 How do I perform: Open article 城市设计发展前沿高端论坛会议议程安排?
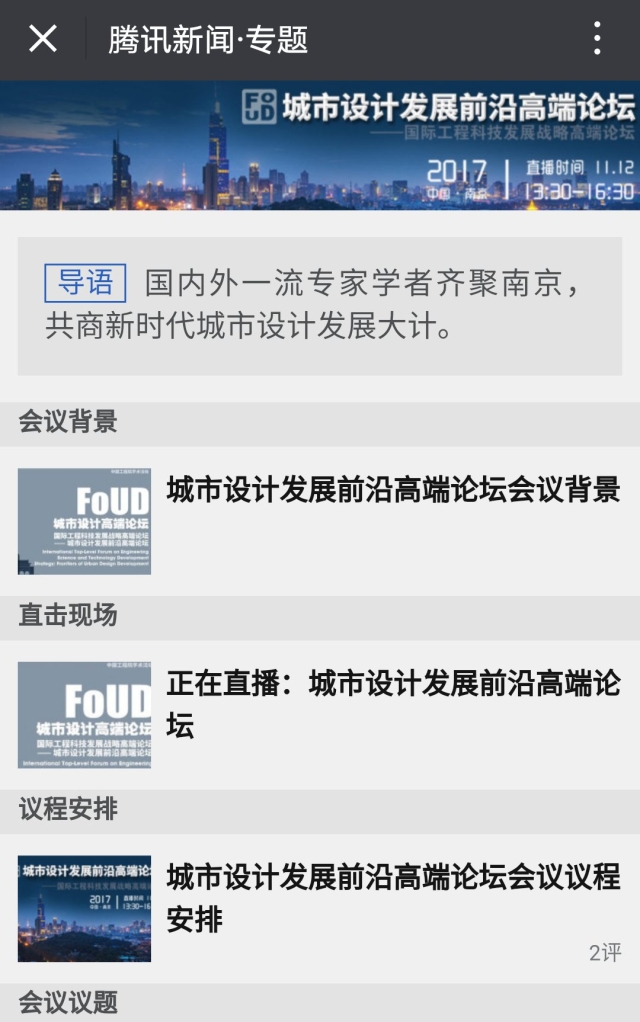coord(320,909)
